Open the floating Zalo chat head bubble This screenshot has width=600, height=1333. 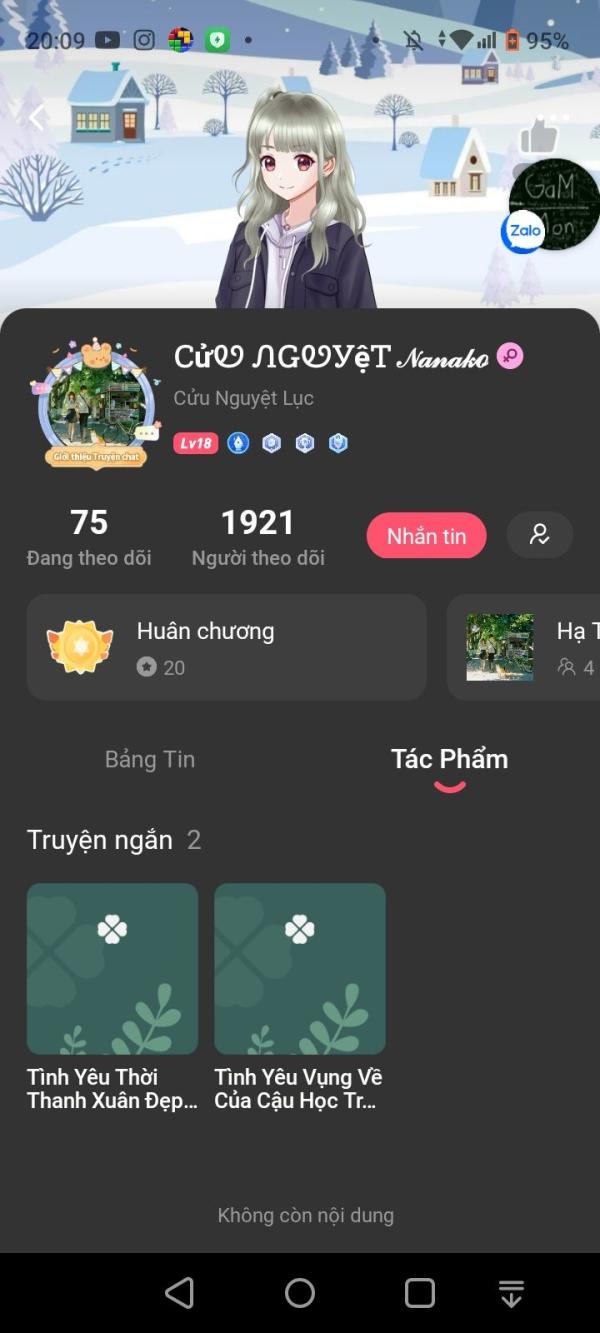tap(553, 205)
